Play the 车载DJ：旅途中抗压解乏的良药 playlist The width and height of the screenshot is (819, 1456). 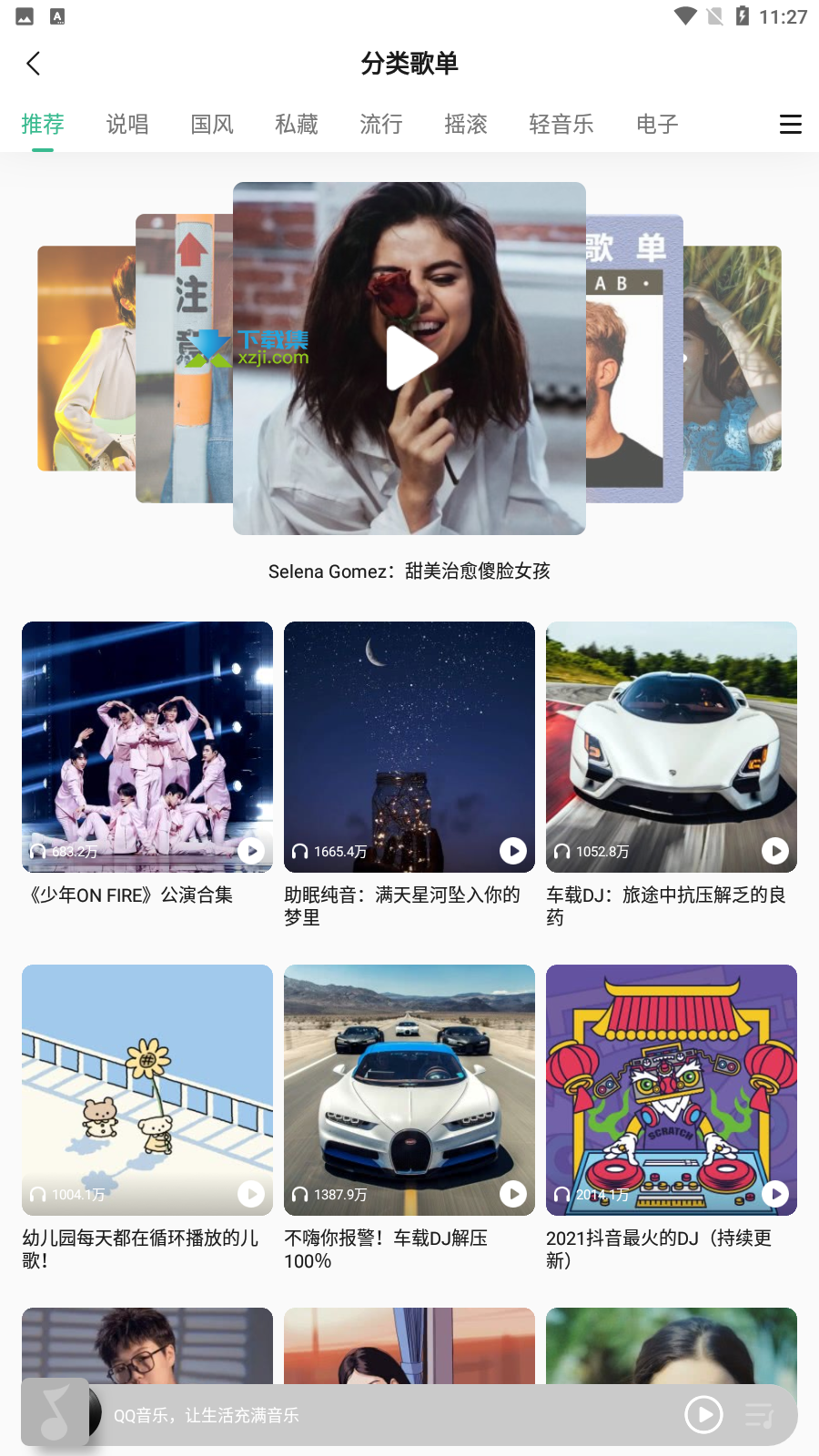click(x=774, y=851)
